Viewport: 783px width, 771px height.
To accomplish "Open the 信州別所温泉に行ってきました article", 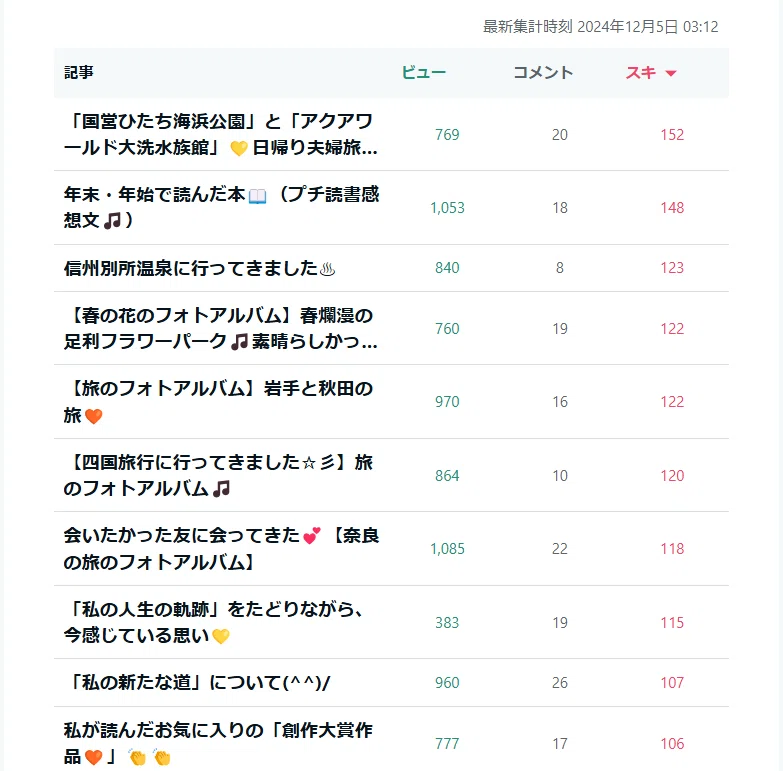I will 199,268.
